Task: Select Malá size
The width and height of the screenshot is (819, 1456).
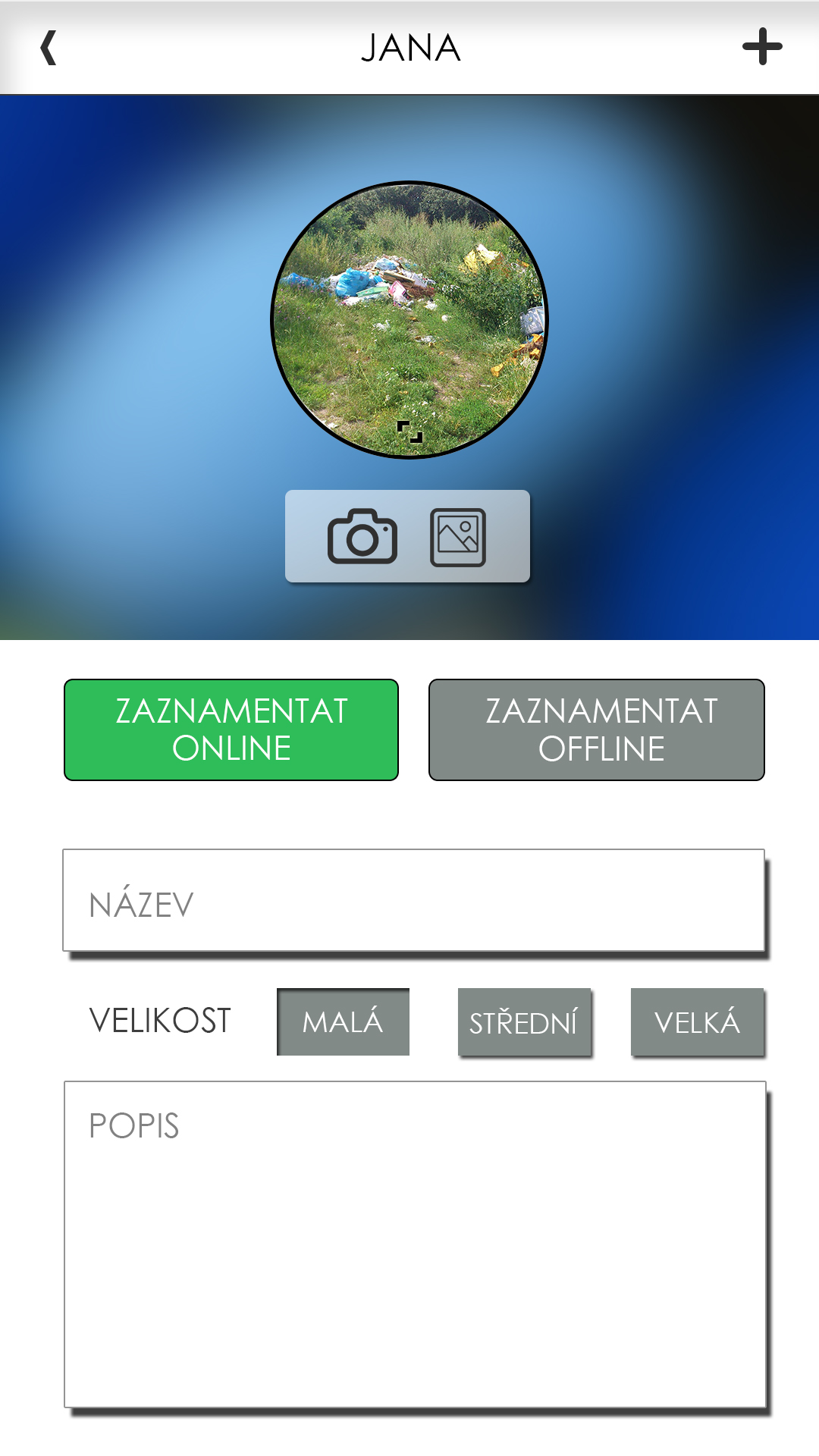Action: tap(343, 1021)
